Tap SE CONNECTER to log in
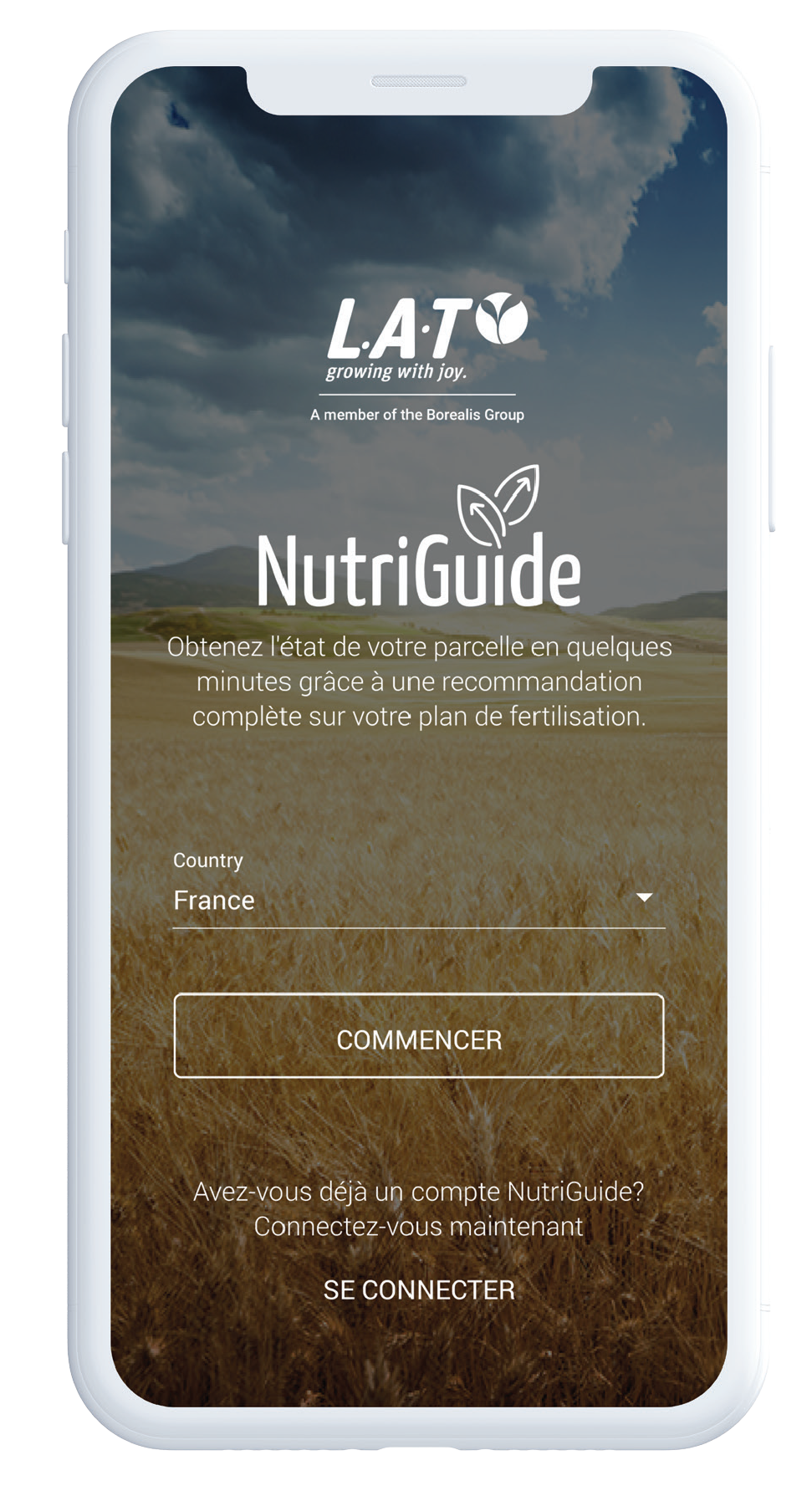This screenshot has width=812, height=1491. [x=419, y=1289]
